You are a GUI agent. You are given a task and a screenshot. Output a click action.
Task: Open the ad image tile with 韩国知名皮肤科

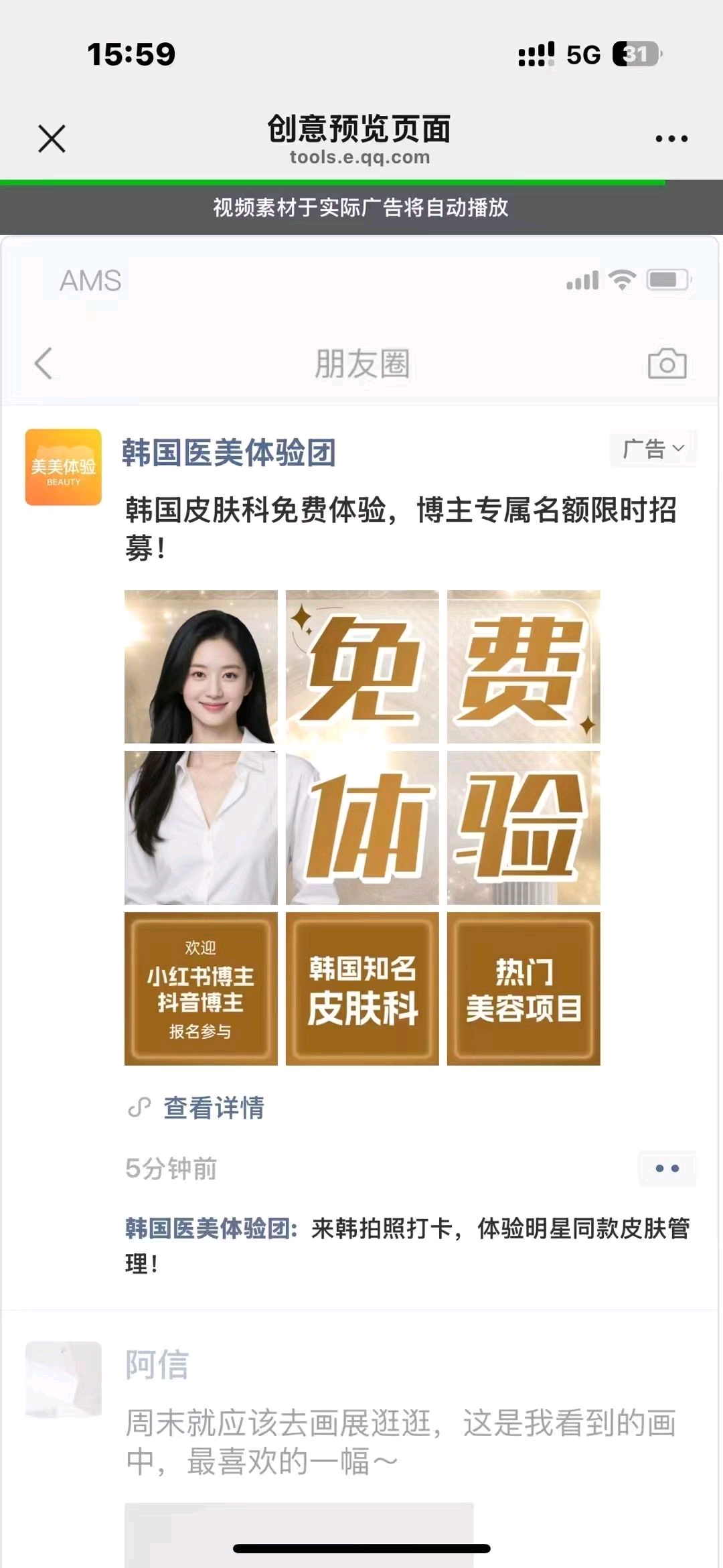[362, 989]
